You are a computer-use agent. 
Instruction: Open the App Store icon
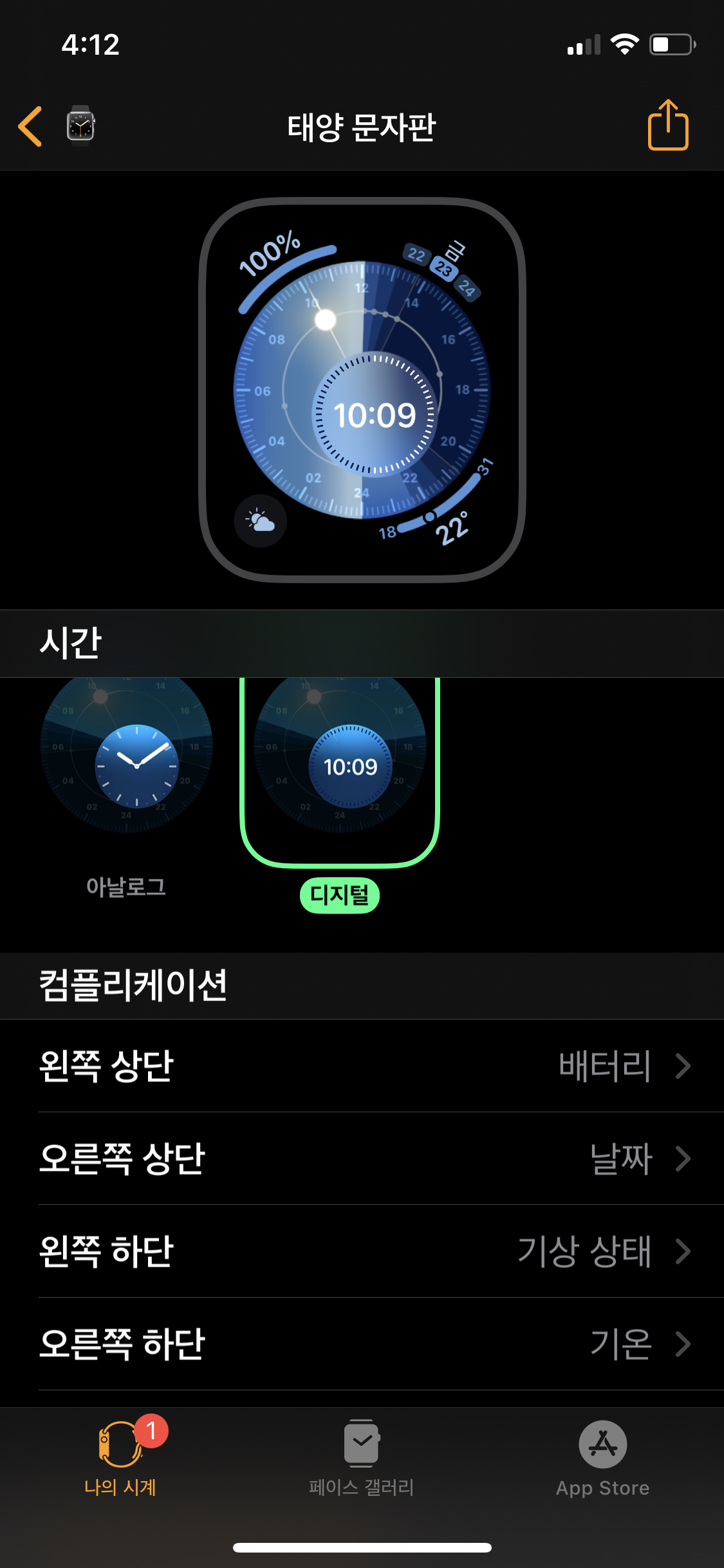tap(603, 1445)
